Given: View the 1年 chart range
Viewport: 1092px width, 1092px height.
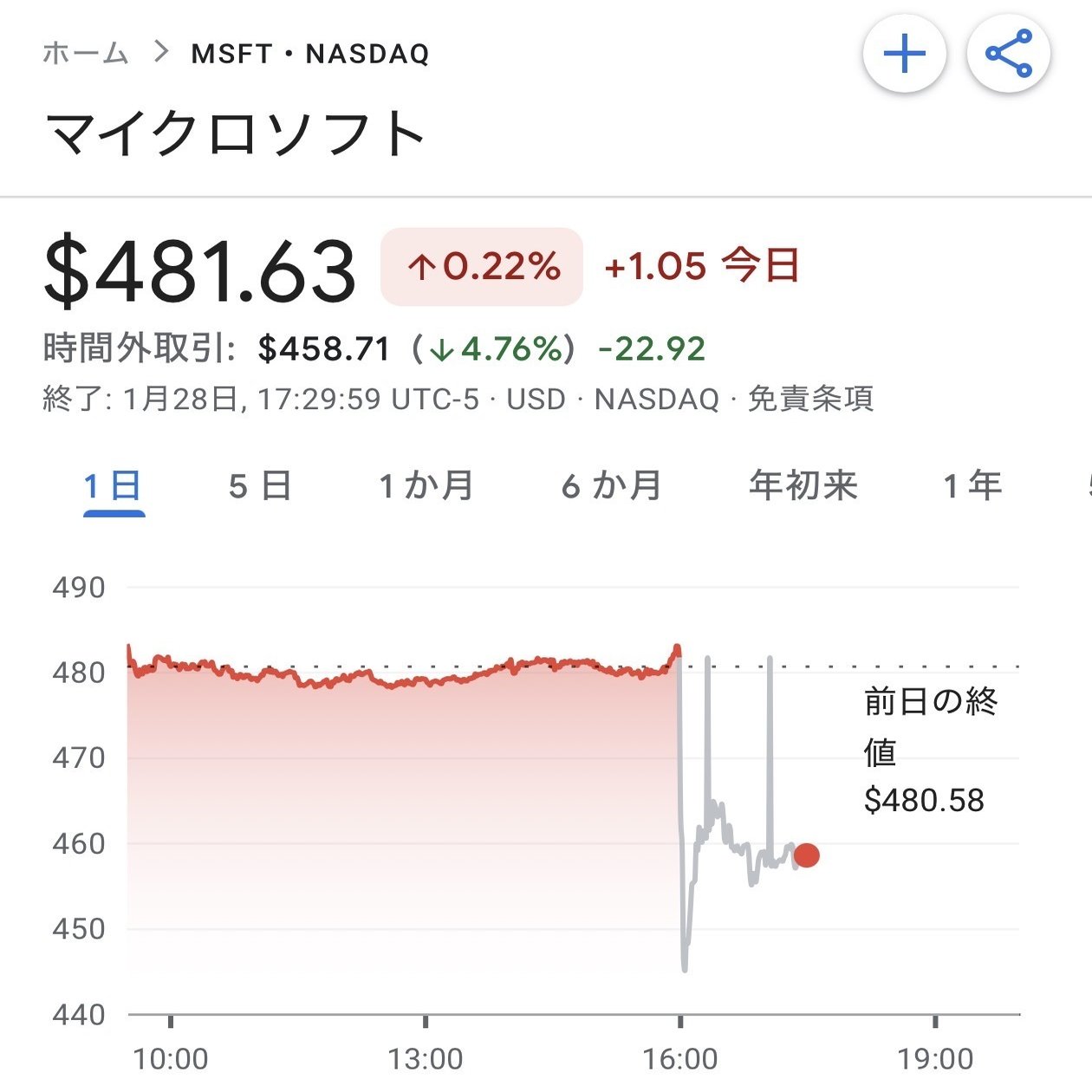Looking at the screenshot, I should [x=972, y=486].
